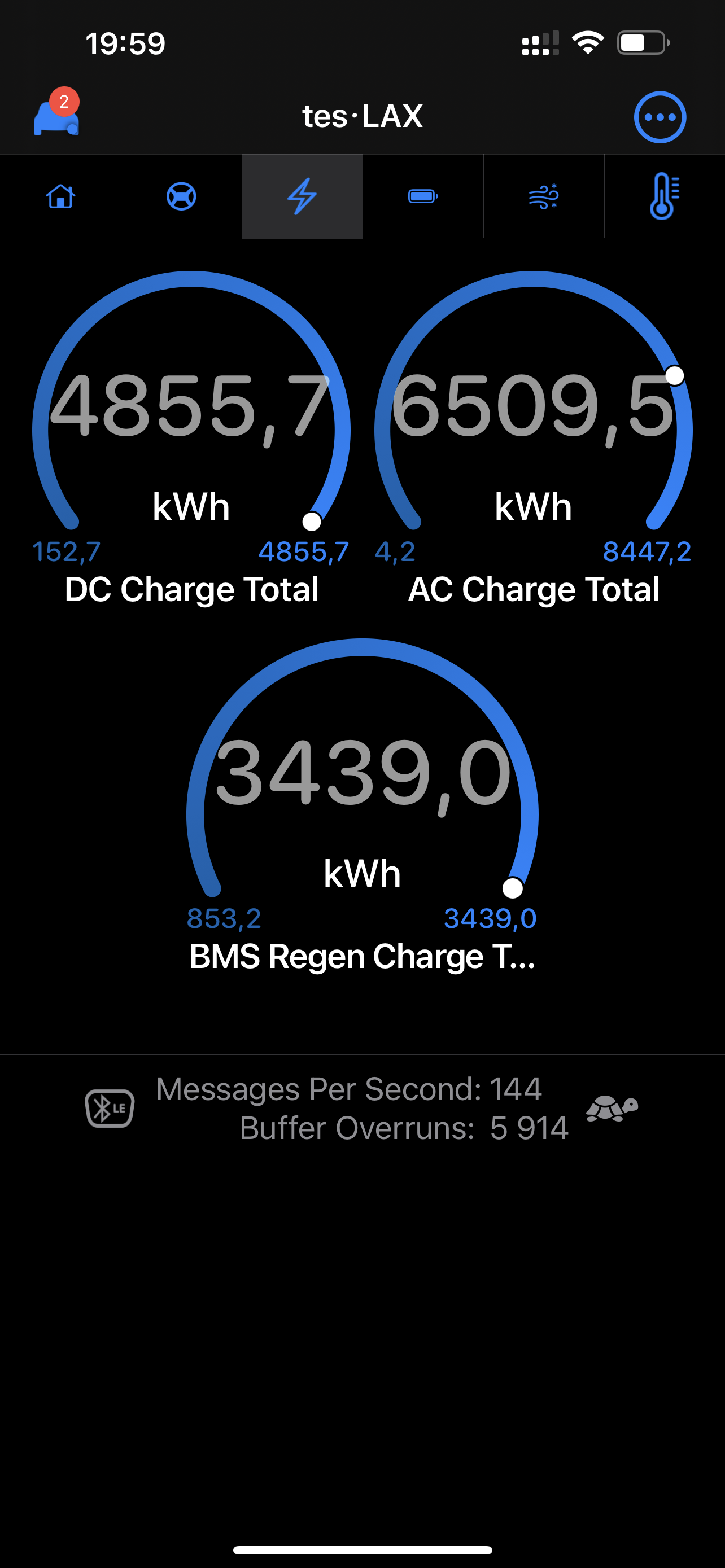This screenshot has width=725, height=1568.
Task: Switch to the battery tab
Action: 423,196
